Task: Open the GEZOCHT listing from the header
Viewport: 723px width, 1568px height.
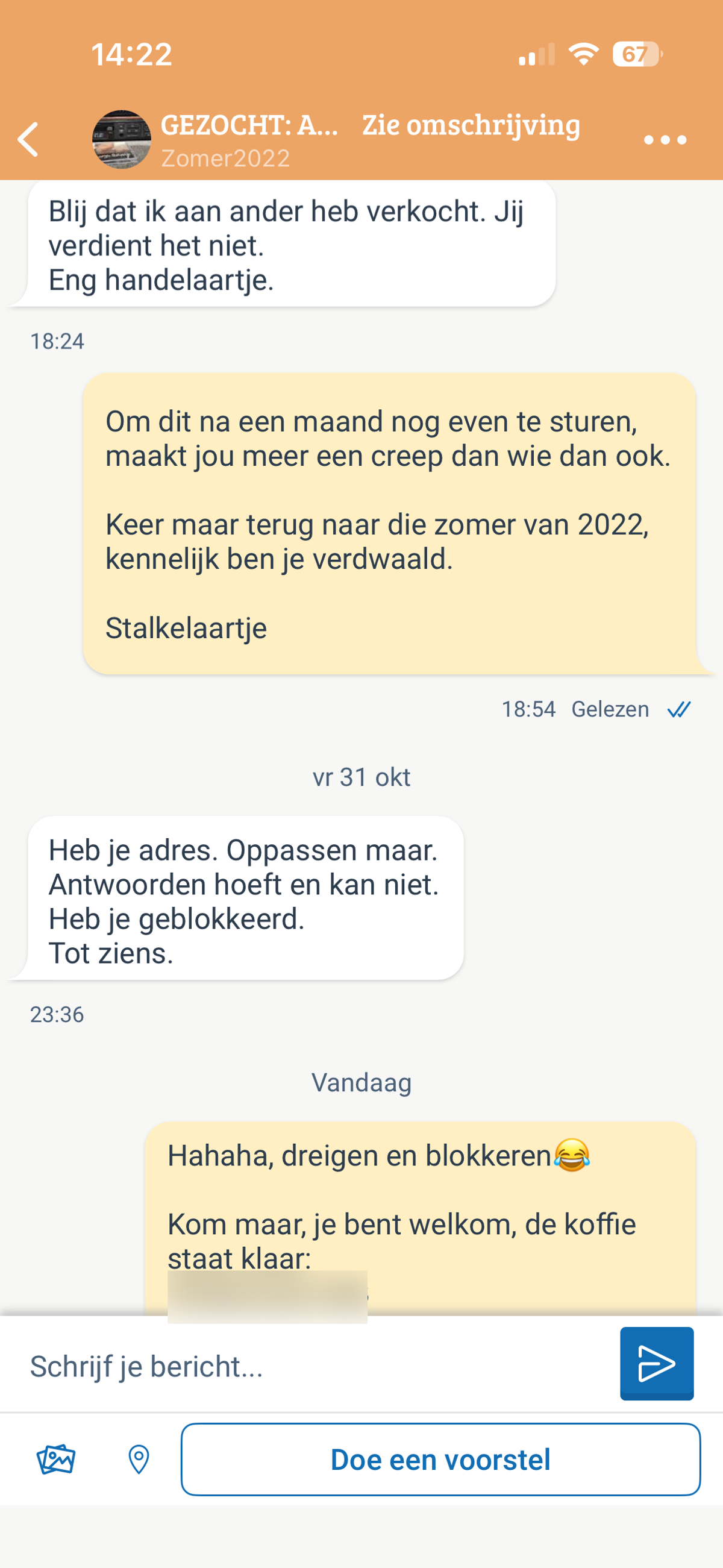Action: tap(249, 126)
